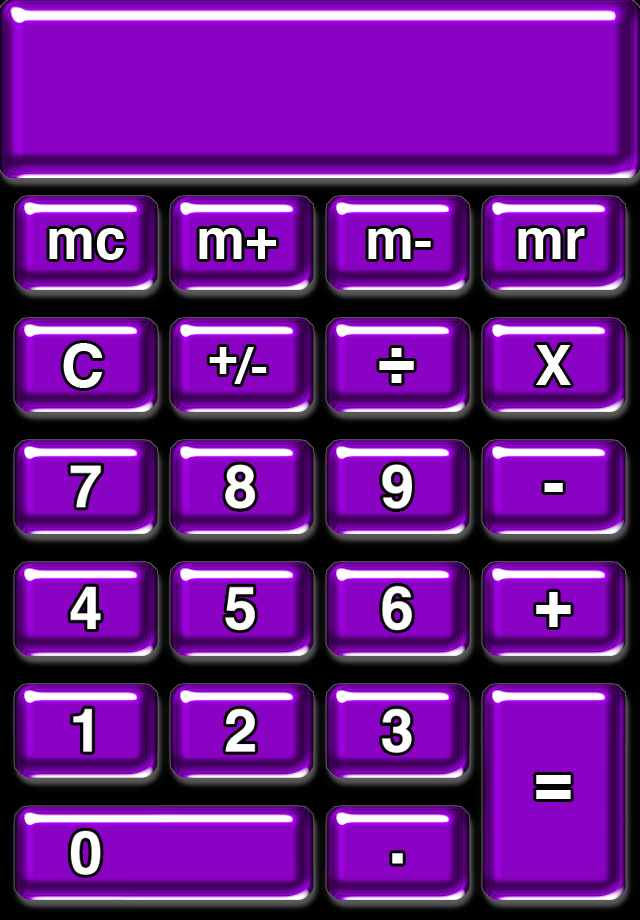Clear the display with C
Screen dimensions: 640x920
pyautogui.click(x=86, y=365)
